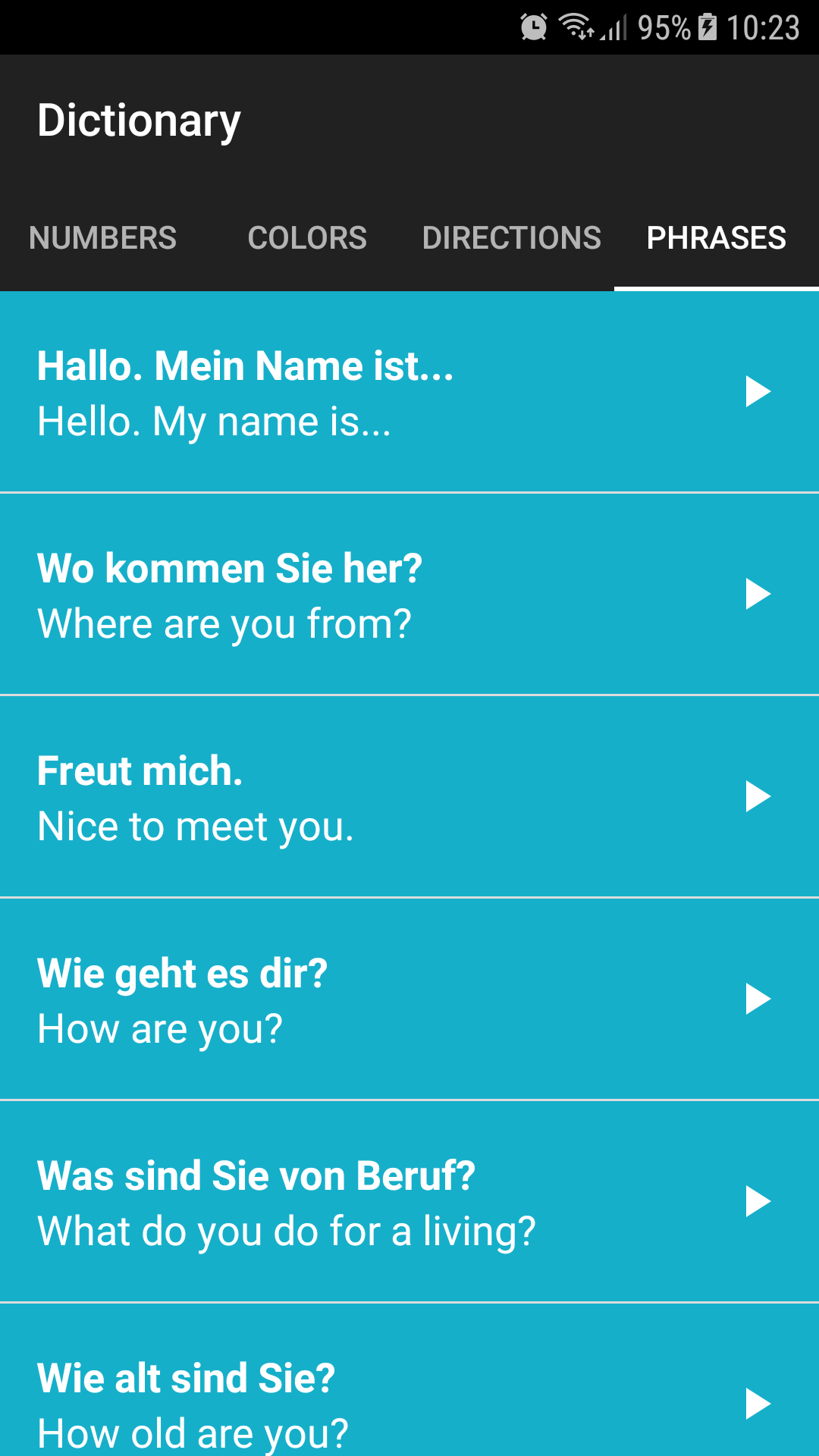819x1456 pixels.
Task: Switch to the DIRECTIONS tab
Action: click(511, 237)
